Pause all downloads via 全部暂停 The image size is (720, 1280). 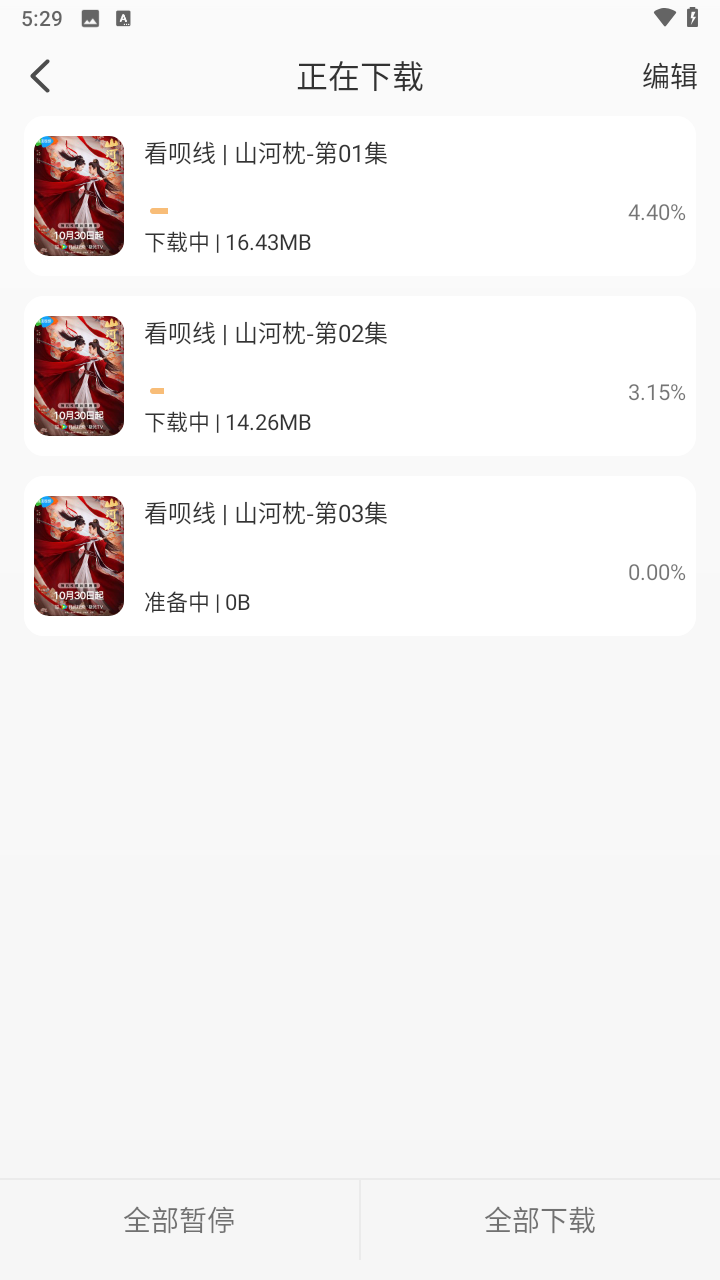click(x=180, y=1219)
